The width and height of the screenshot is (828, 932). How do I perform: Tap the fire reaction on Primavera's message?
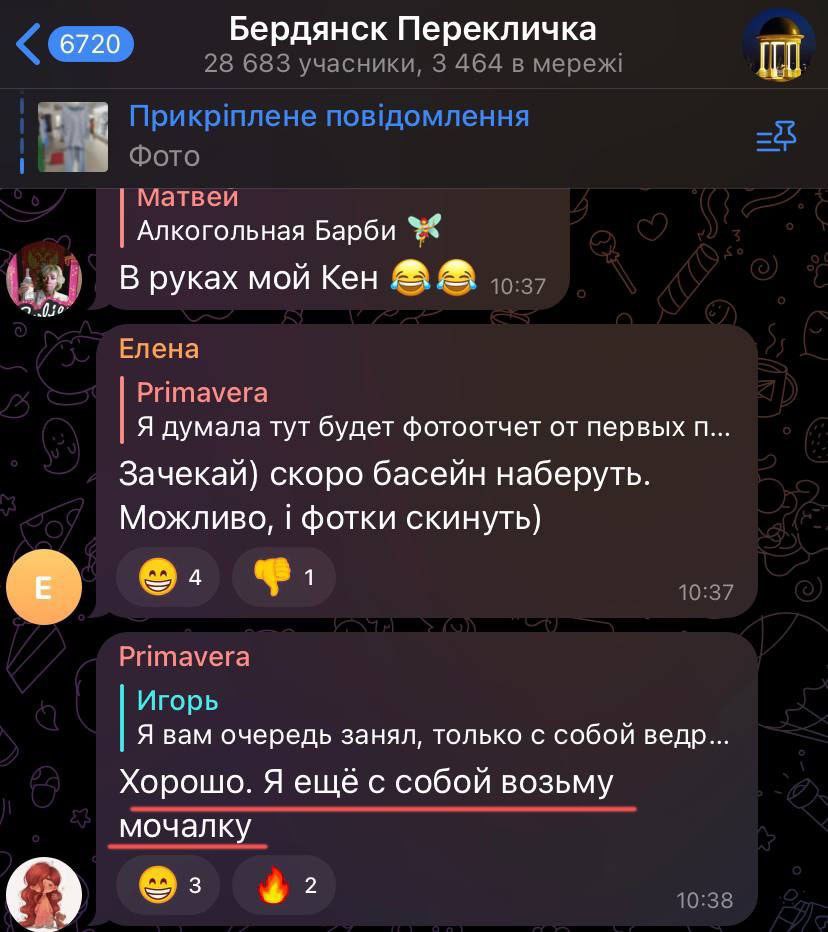pyautogui.click(x=283, y=885)
